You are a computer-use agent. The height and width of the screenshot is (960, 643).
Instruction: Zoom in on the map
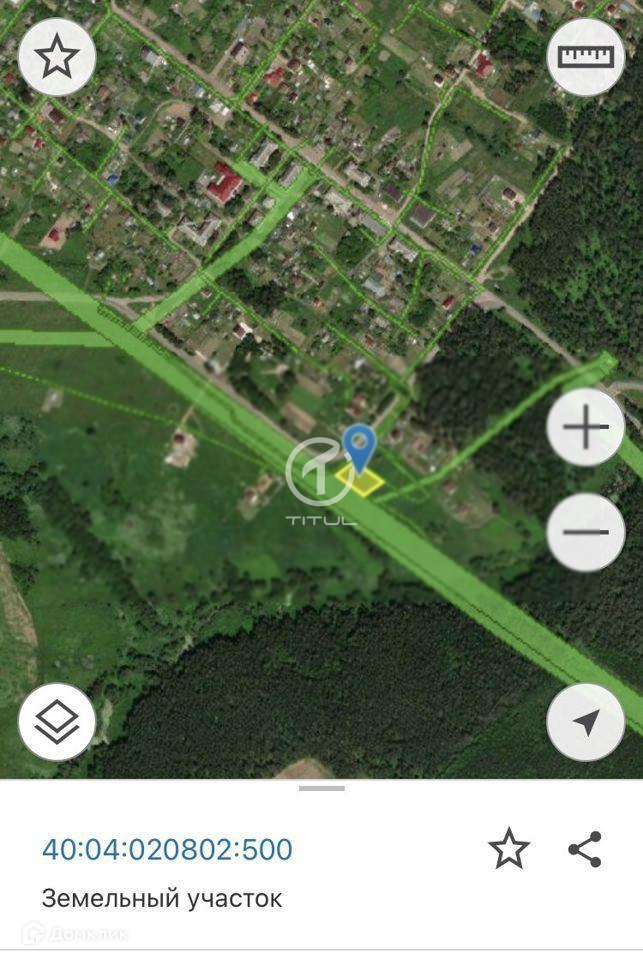tap(585, 429)
